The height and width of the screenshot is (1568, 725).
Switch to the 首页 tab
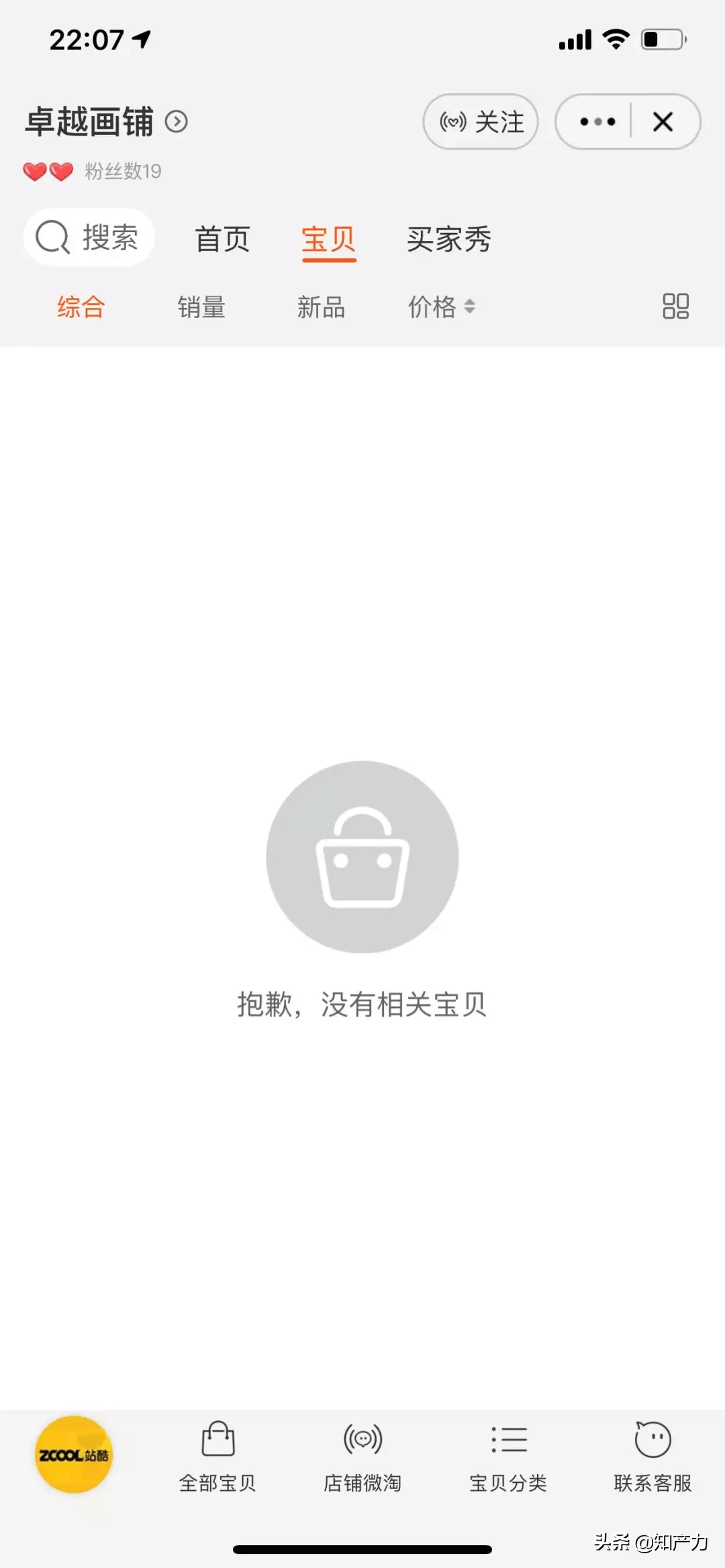coord(223,240)
